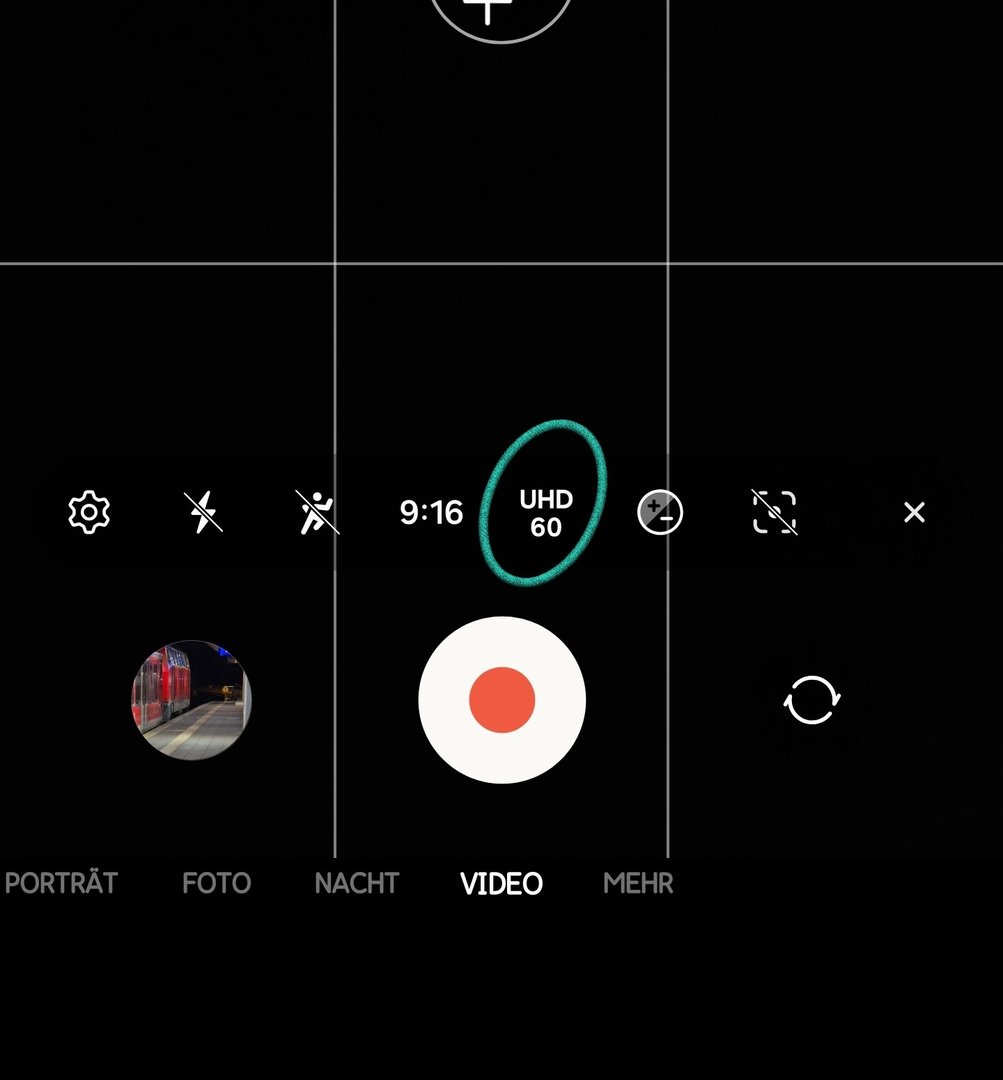Switch to PORTRÄT mode
The image size is (1003, 1080).
click(x=61, y=883)
